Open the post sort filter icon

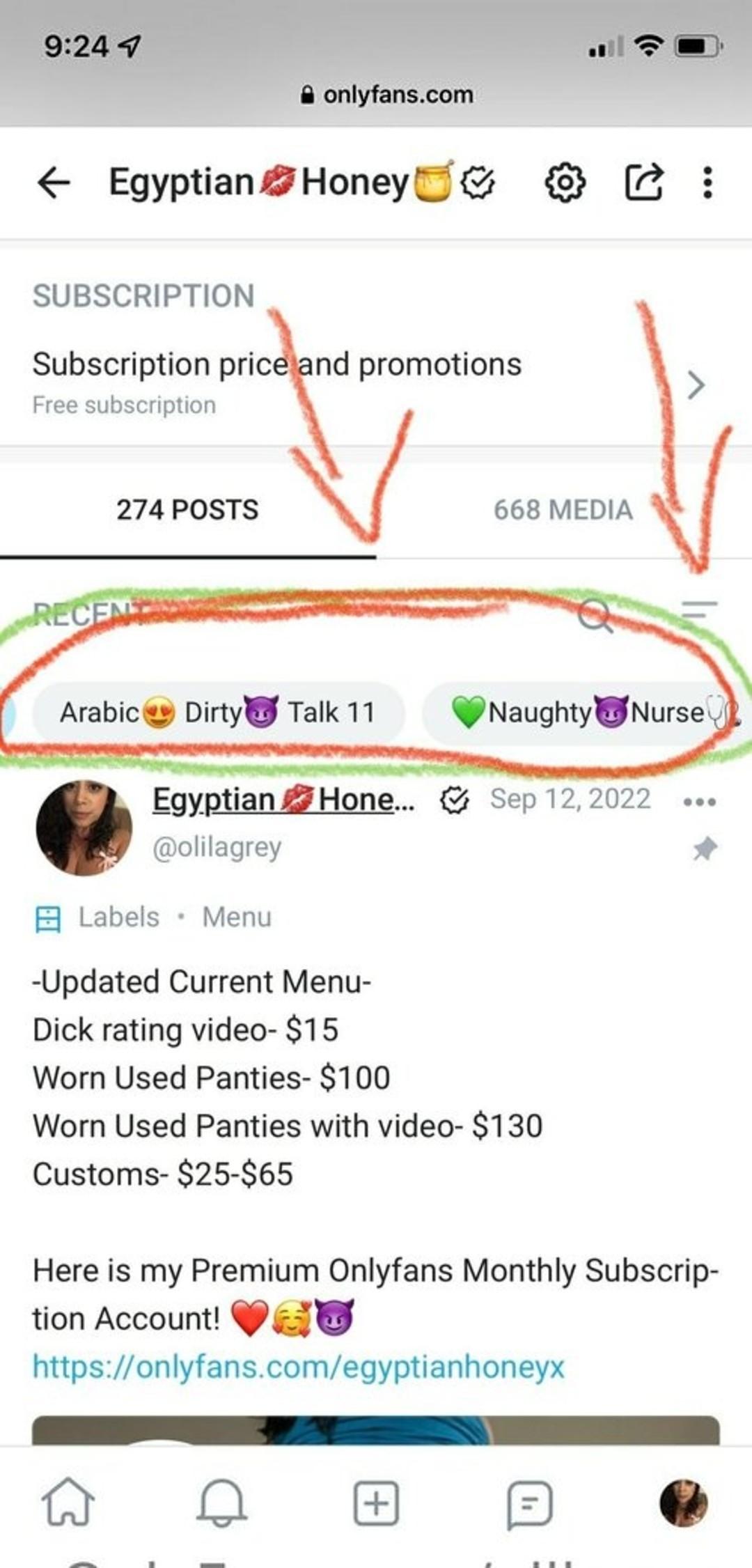coord(699,612)
